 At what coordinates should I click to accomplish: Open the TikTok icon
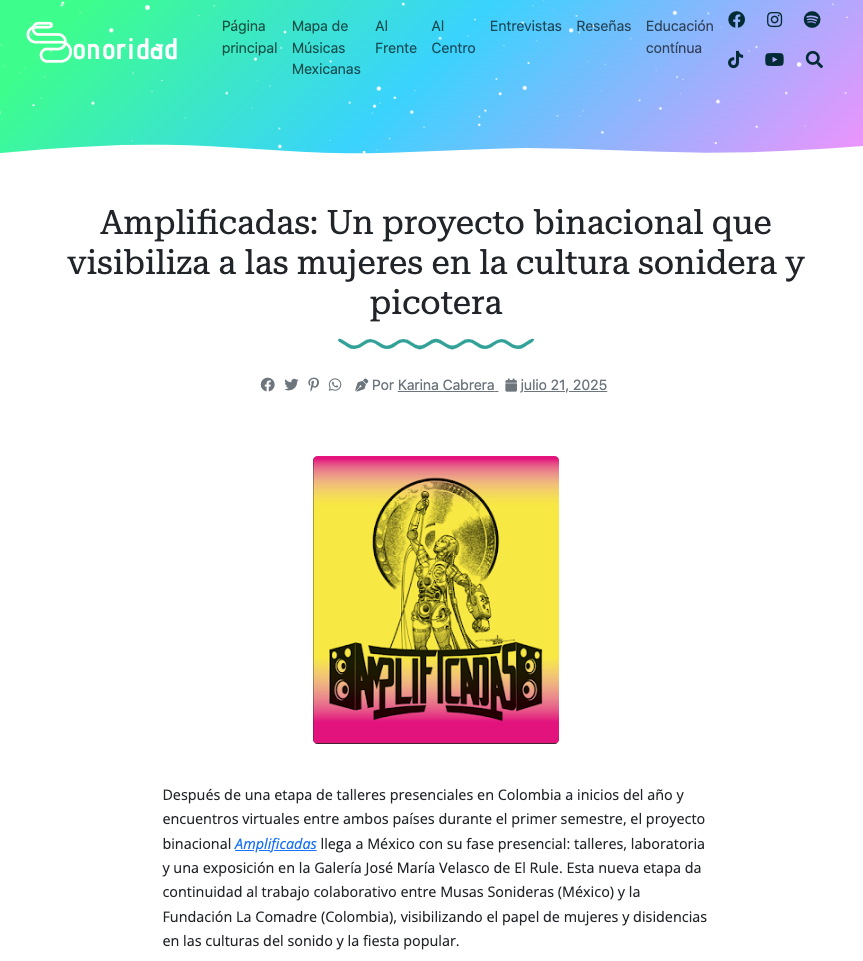click(736, 60)
